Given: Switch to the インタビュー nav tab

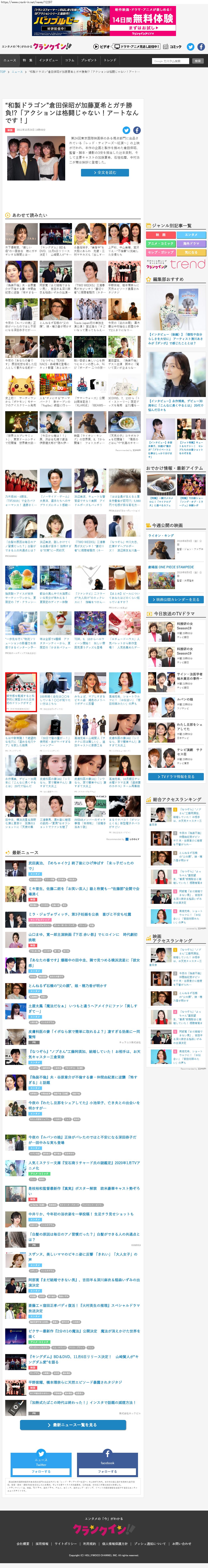Looking at the screenshot, I should click(x=49, y=60).
